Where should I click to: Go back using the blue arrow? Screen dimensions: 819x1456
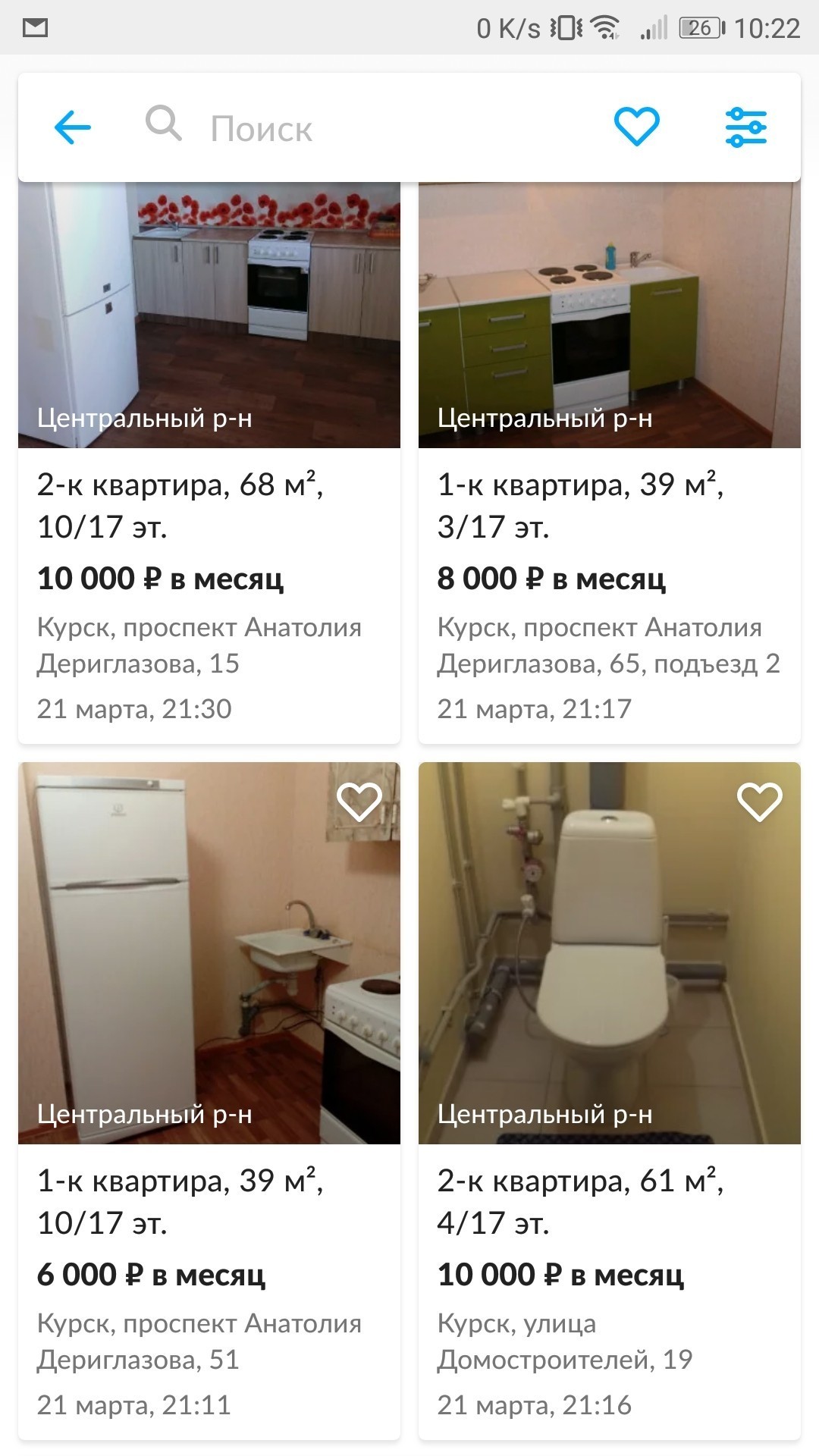(x=73, y=127)
